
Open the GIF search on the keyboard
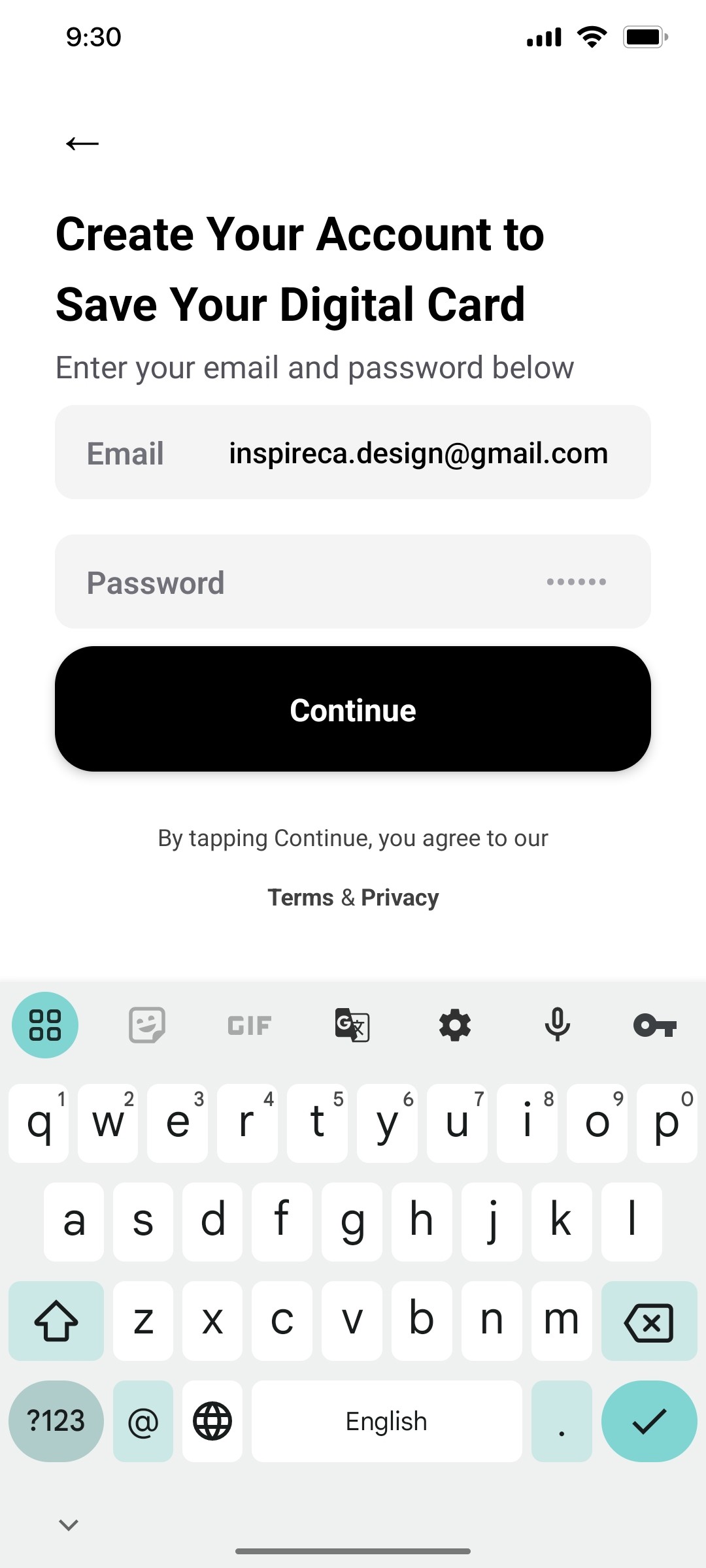coord(248,1024)
